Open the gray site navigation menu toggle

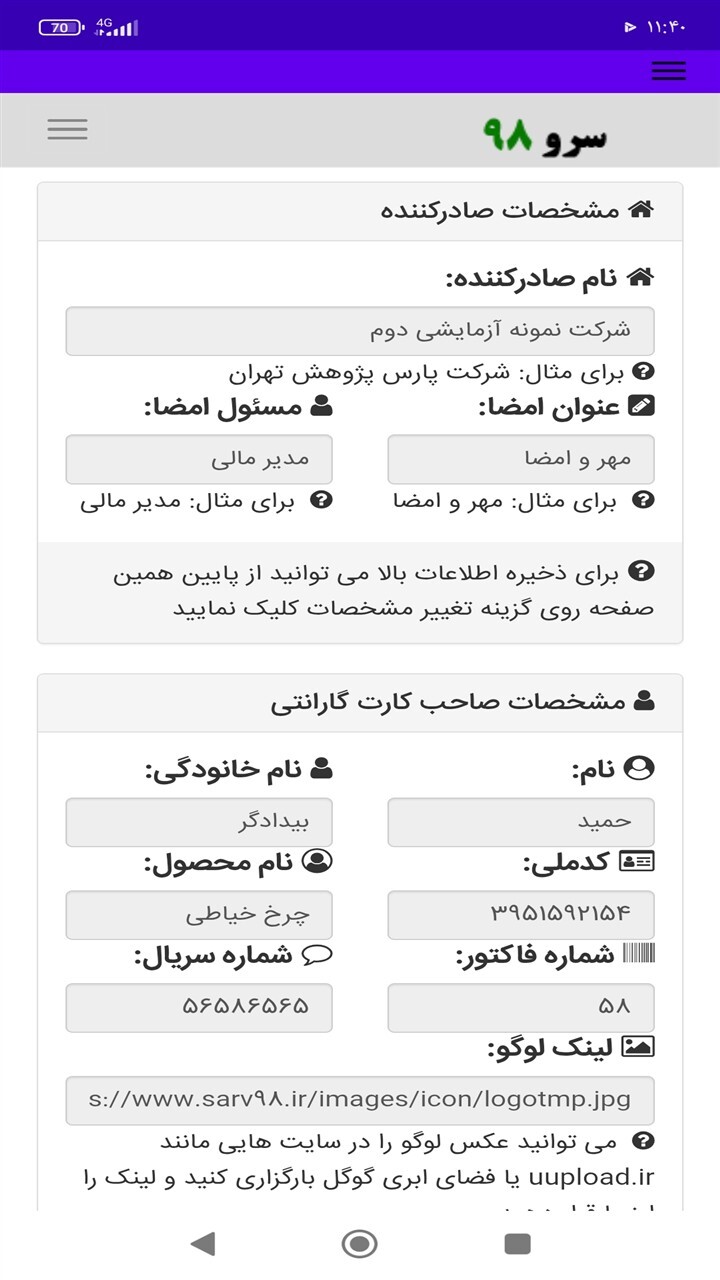(67, 129)
